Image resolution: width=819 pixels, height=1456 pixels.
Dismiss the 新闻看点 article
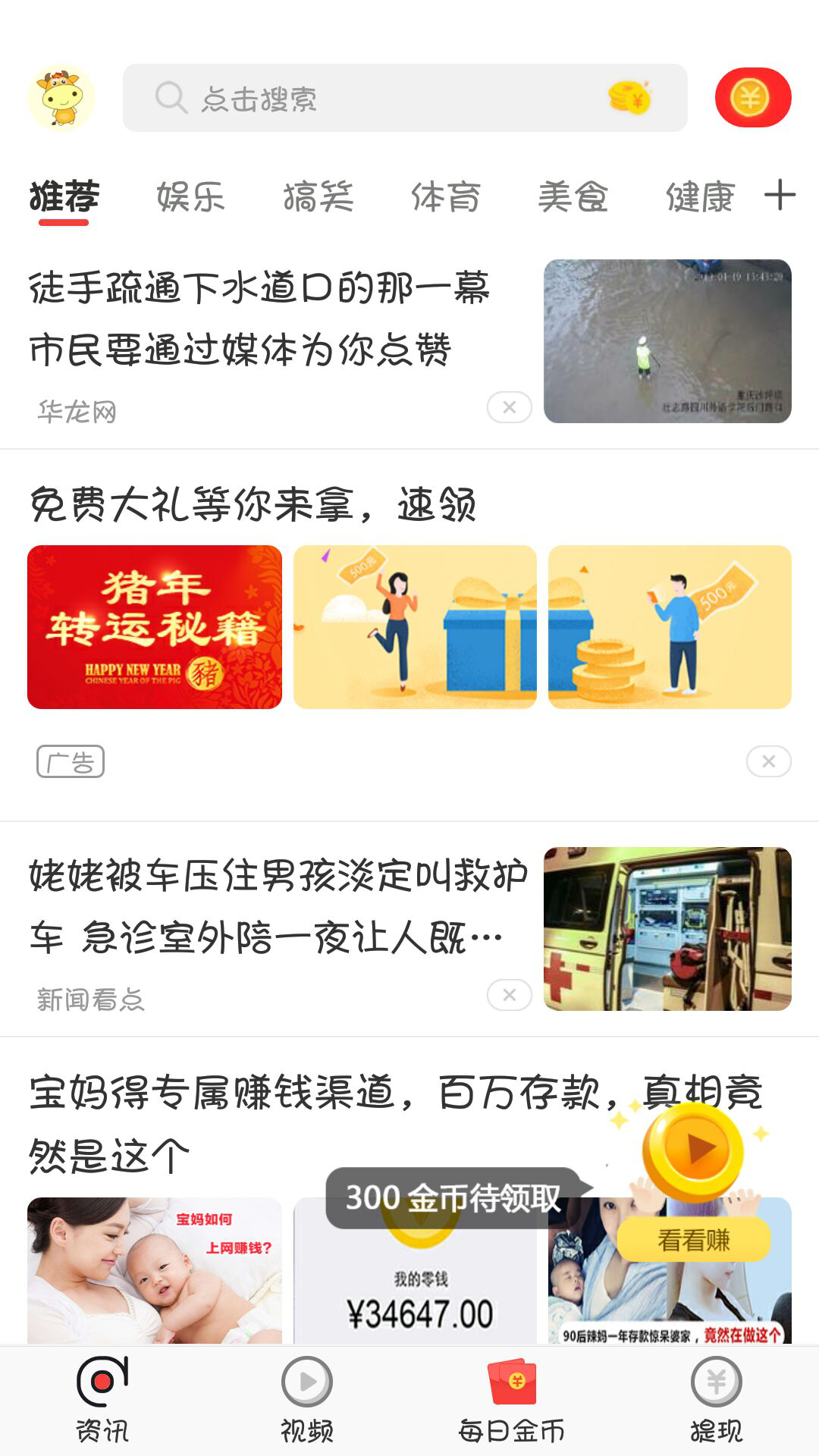click(x=509, y=995)
